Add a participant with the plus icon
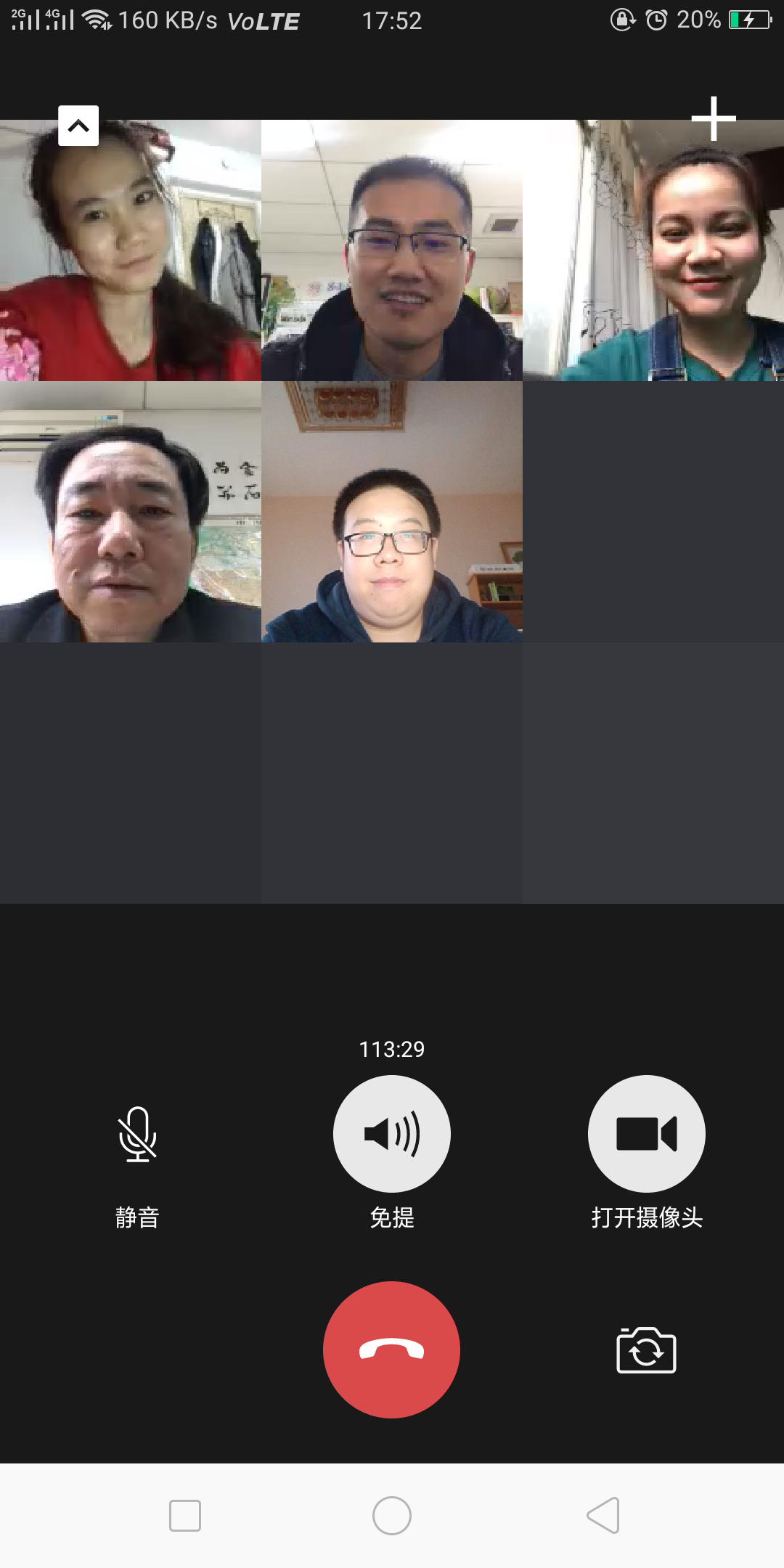Screen dimensions: 784x1568 [x=713, y=118]
